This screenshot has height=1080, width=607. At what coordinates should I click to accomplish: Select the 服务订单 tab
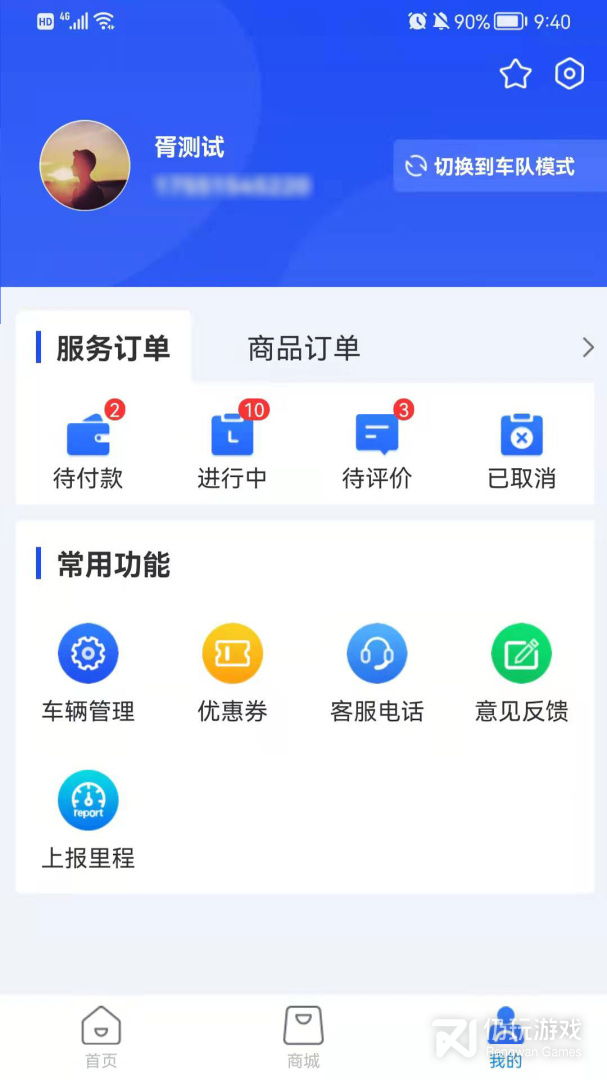pos(112,348)
